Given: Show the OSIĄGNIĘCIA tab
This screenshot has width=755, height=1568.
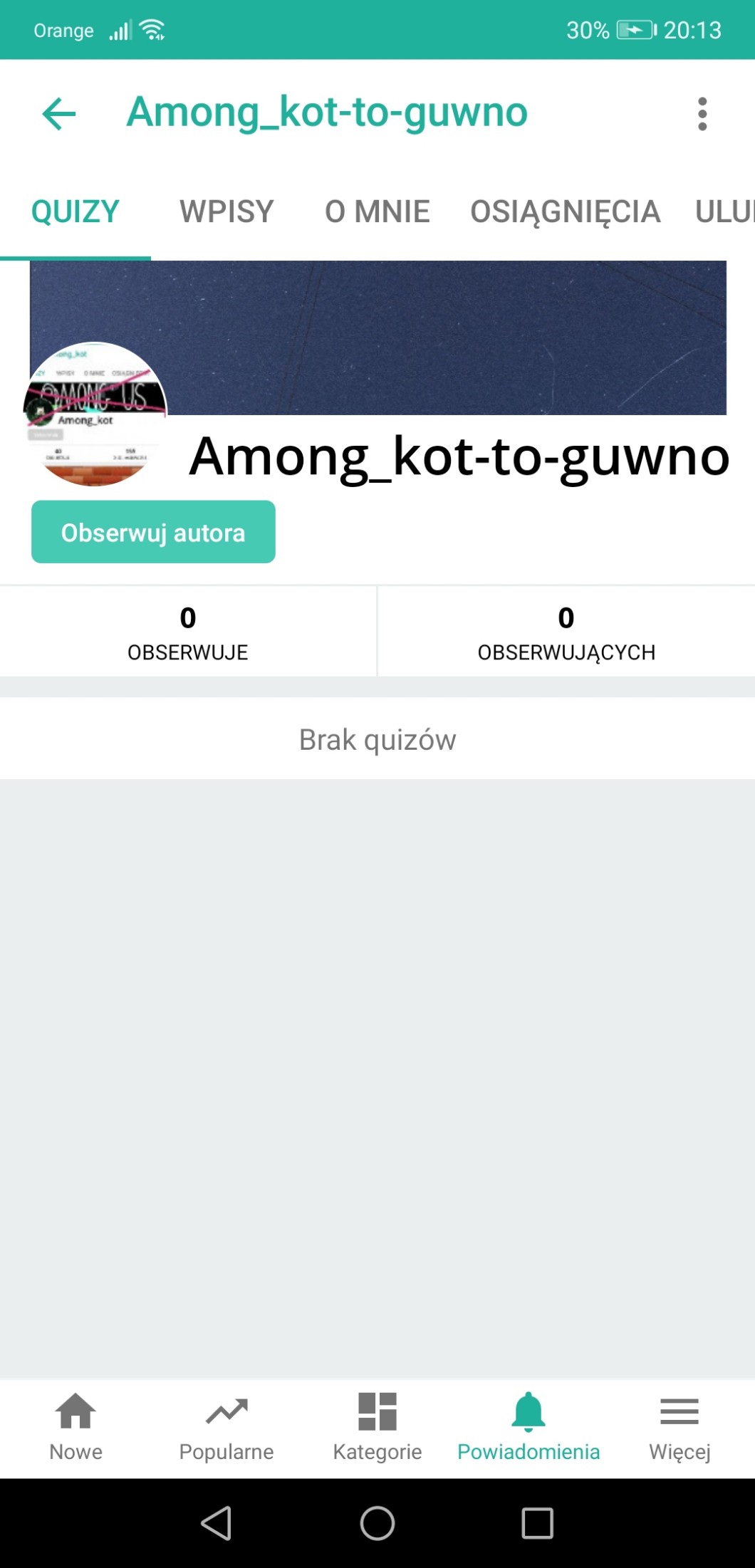Looking at the screenshot, I should 565,211.
